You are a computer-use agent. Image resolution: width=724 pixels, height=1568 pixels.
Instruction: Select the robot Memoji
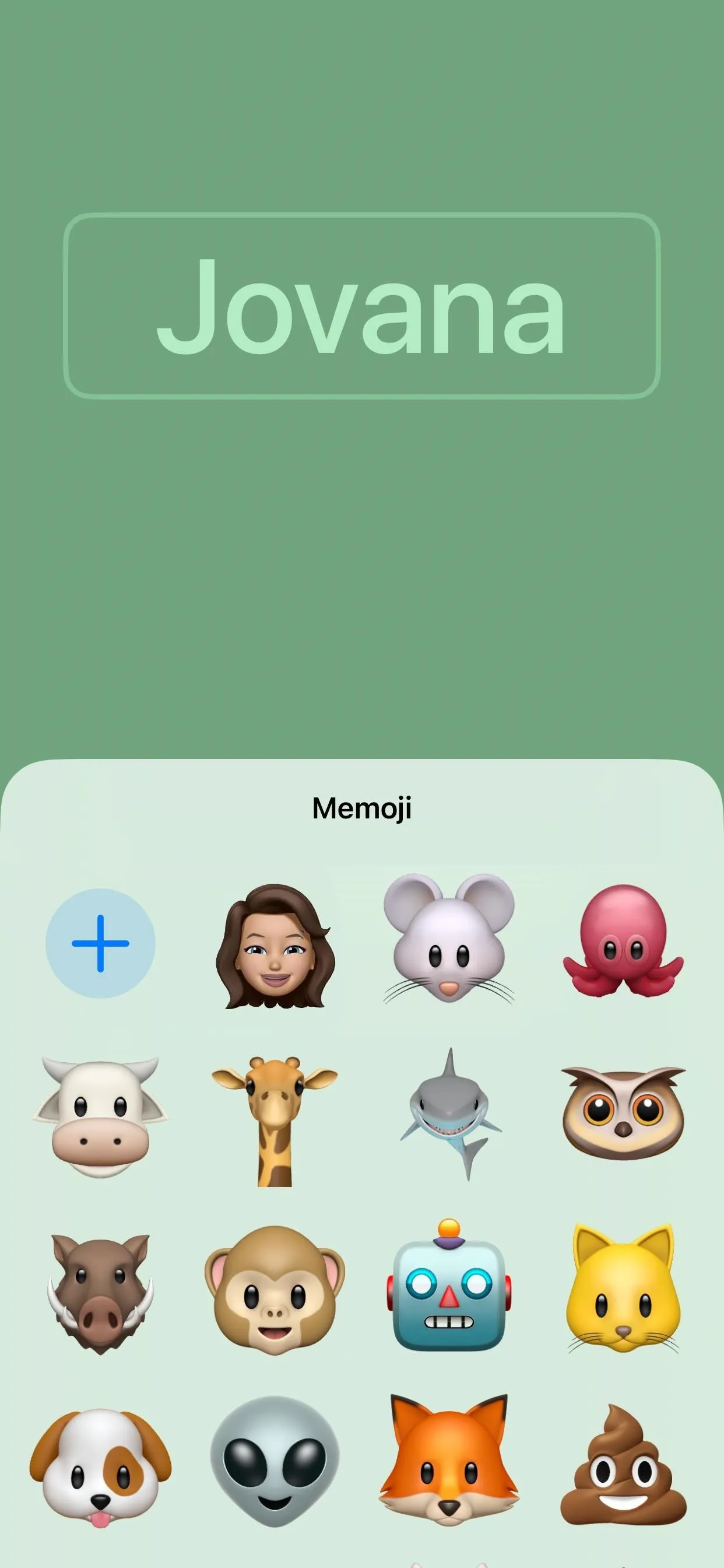click(x=449, y=1285)
